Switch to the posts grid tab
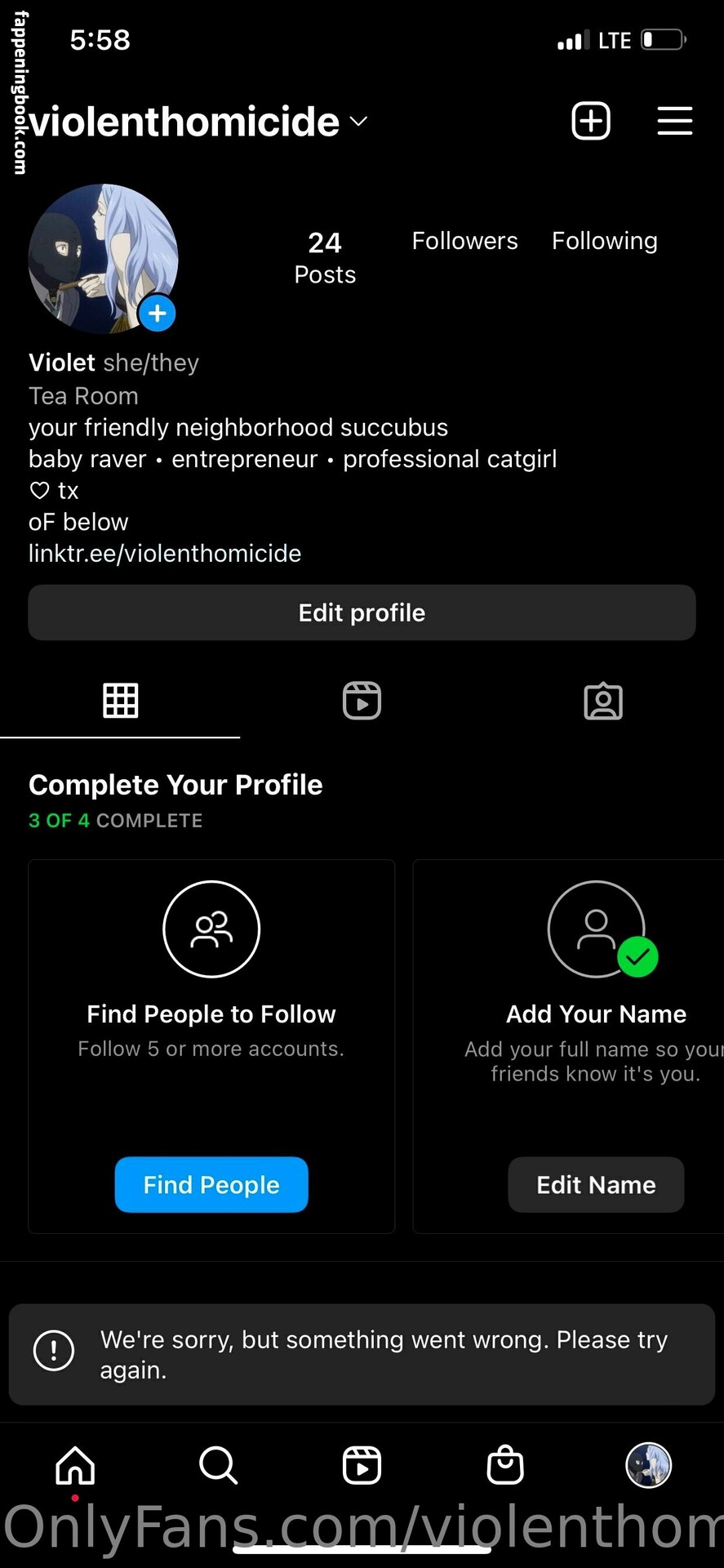Screen dimensions: 724x1568 tap(120, 701)
